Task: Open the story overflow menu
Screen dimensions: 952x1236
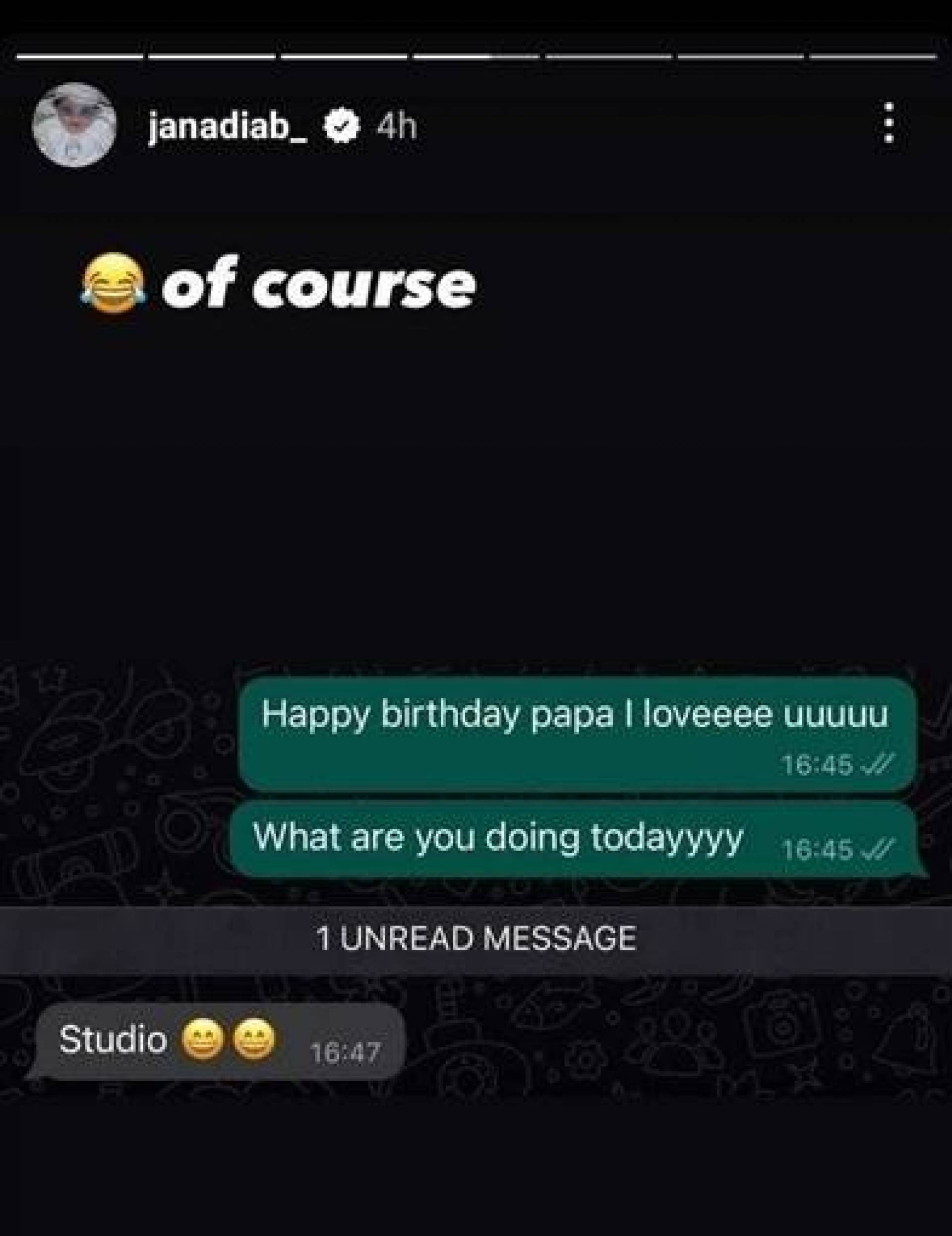Action: click(x=889, y=122)
